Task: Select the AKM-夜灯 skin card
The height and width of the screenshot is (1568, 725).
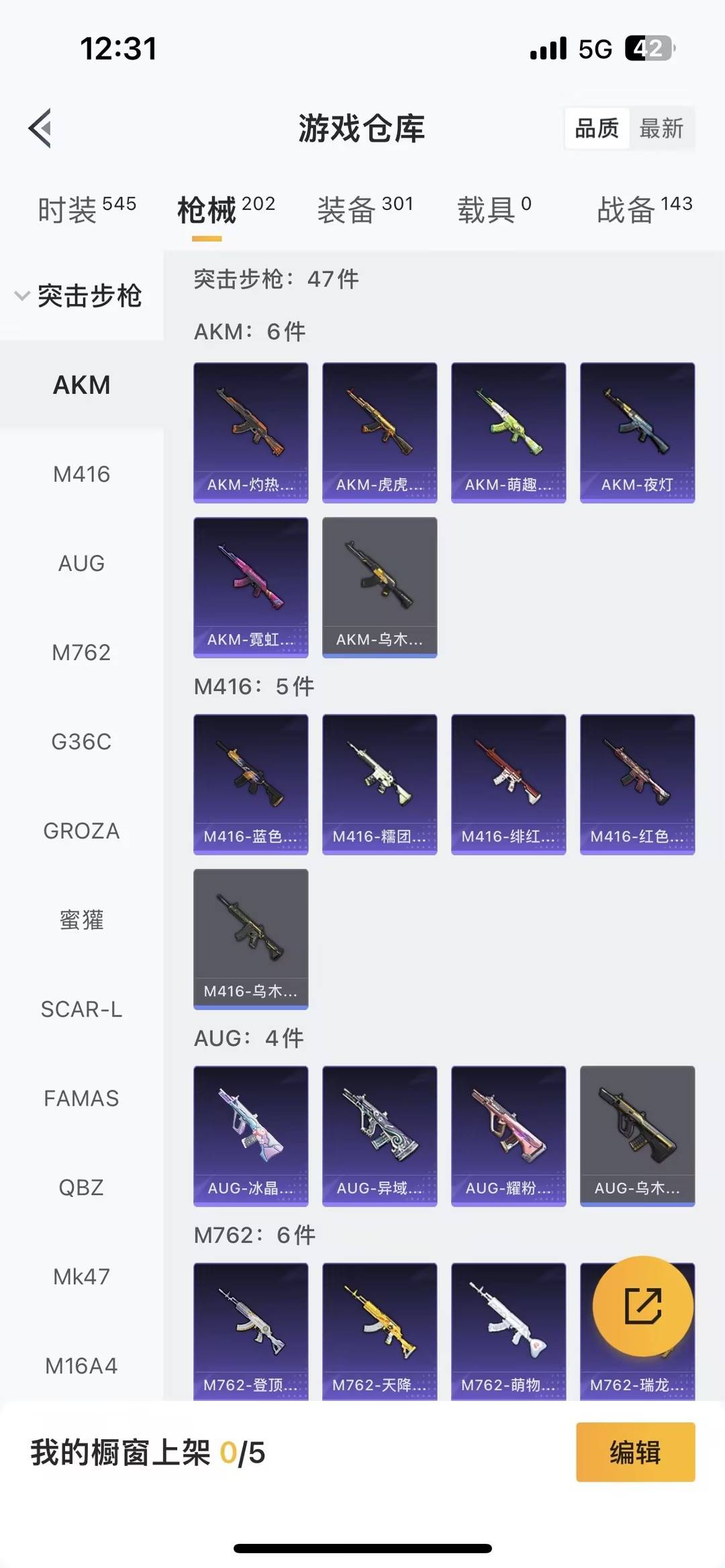Action: point(636,431)
